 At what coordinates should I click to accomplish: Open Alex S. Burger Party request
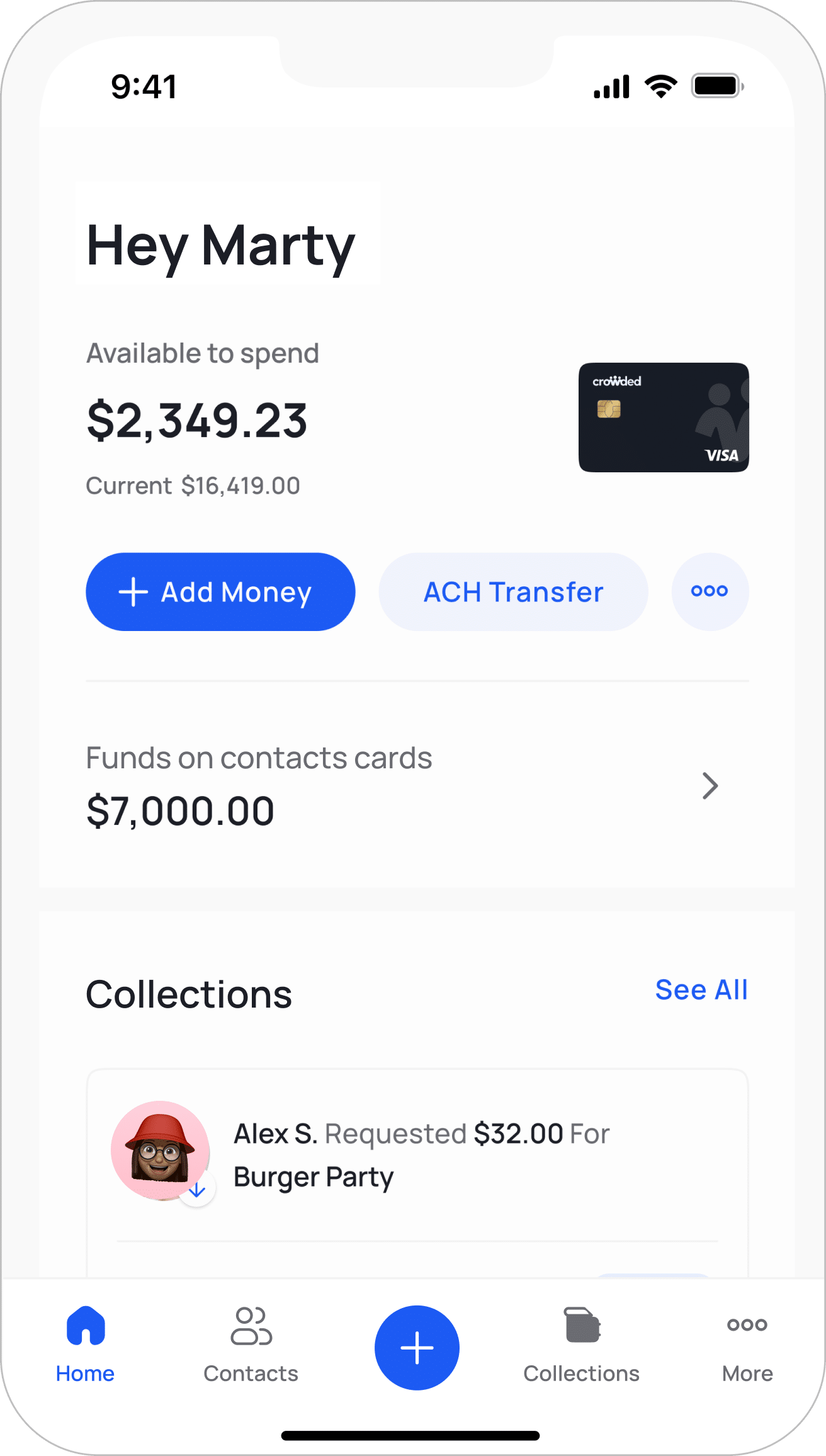pos(417,1154)
